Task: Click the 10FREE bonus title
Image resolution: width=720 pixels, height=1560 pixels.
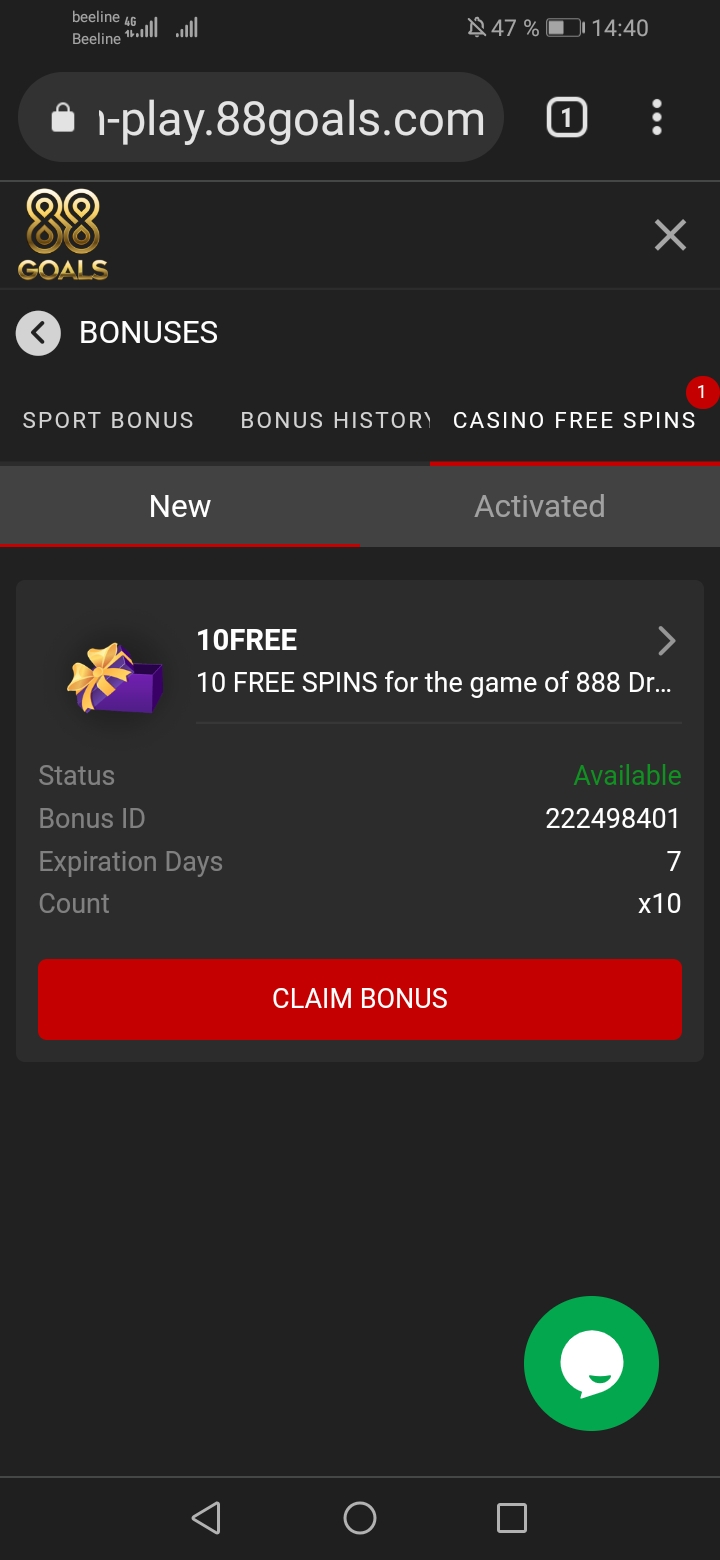Action: pos(246,640)
